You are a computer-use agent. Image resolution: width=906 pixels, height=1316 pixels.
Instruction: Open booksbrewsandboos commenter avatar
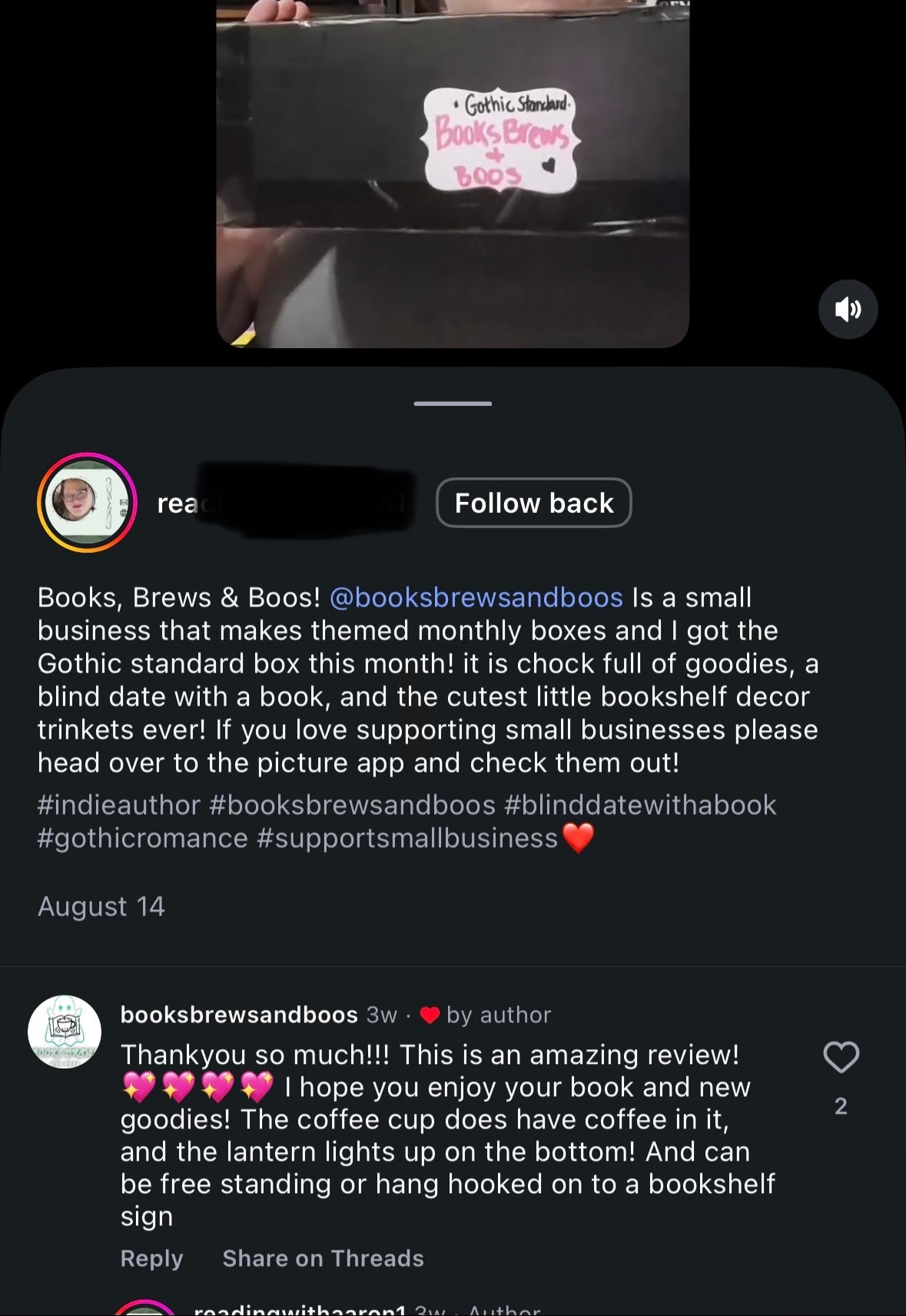coord(65,1032)
